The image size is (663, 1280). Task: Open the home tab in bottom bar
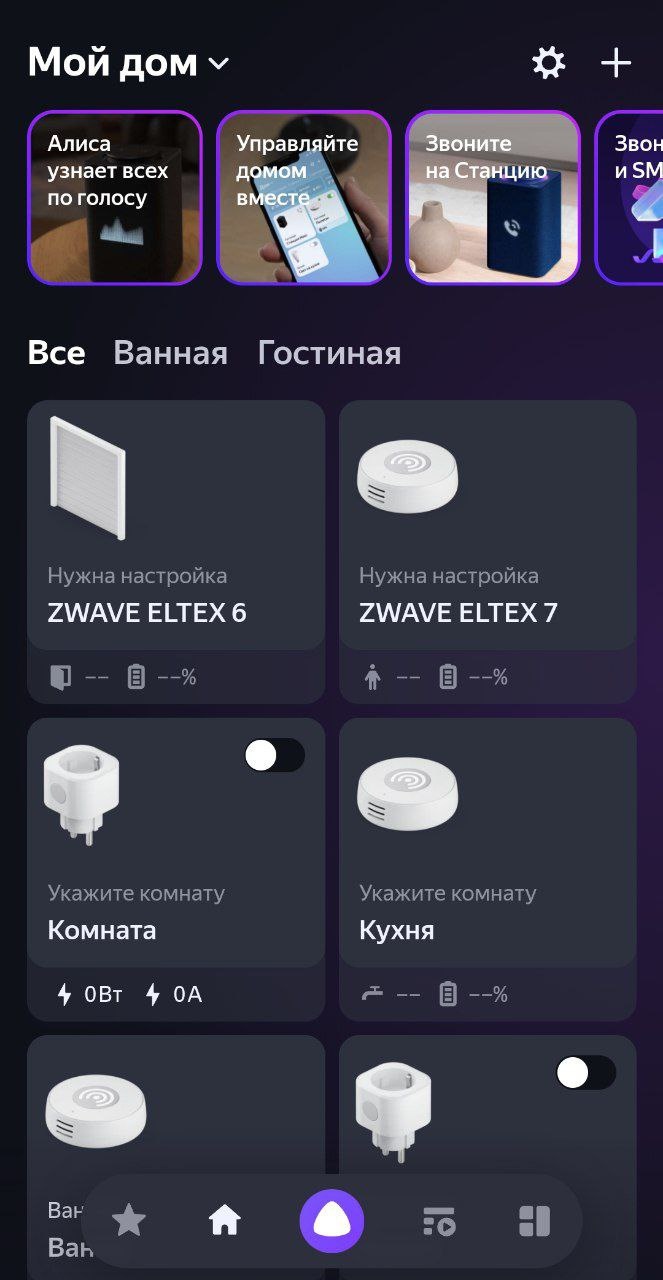click(224, 1221)
